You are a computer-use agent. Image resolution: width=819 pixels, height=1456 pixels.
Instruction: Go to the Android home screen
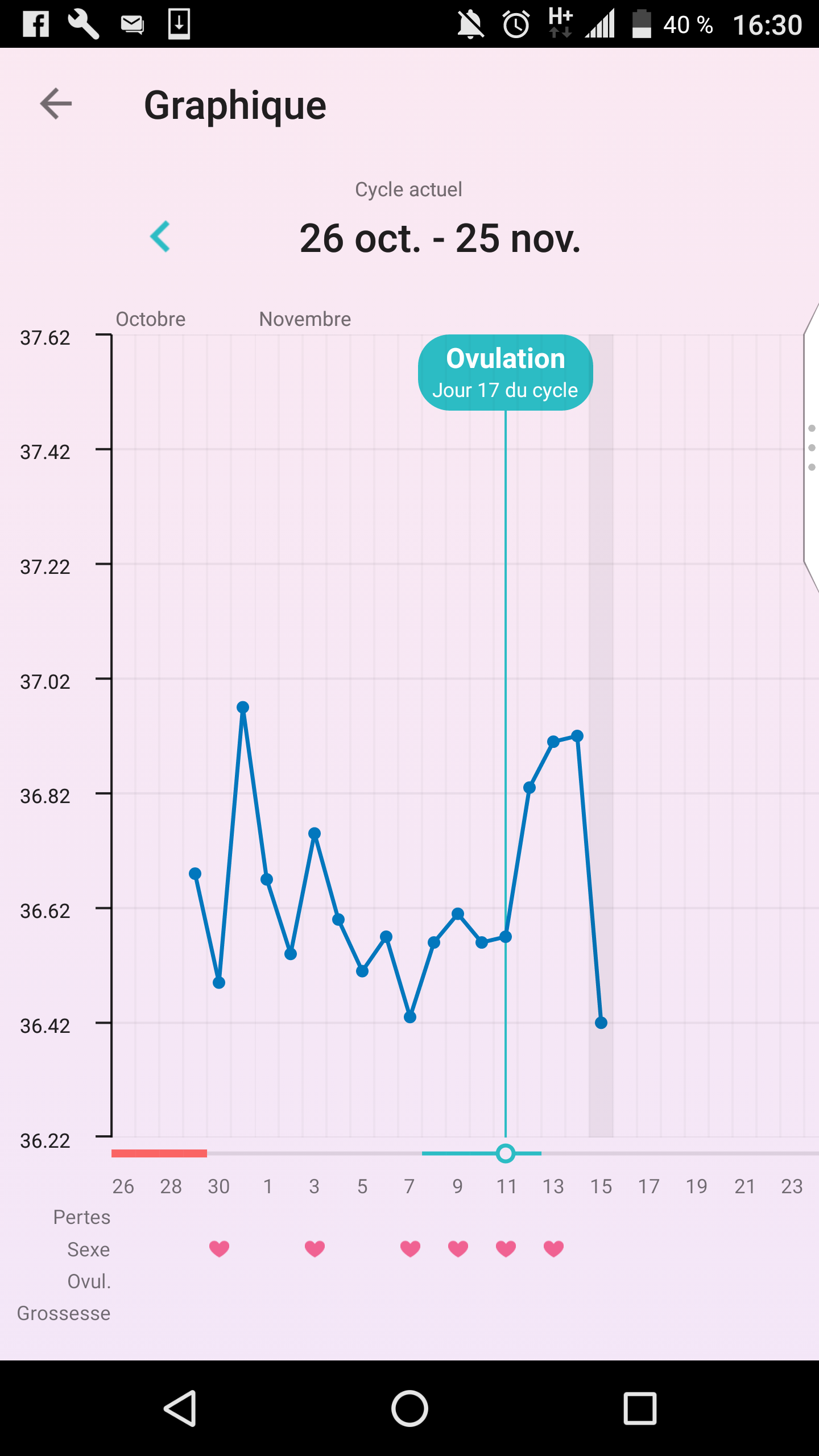409,1408
